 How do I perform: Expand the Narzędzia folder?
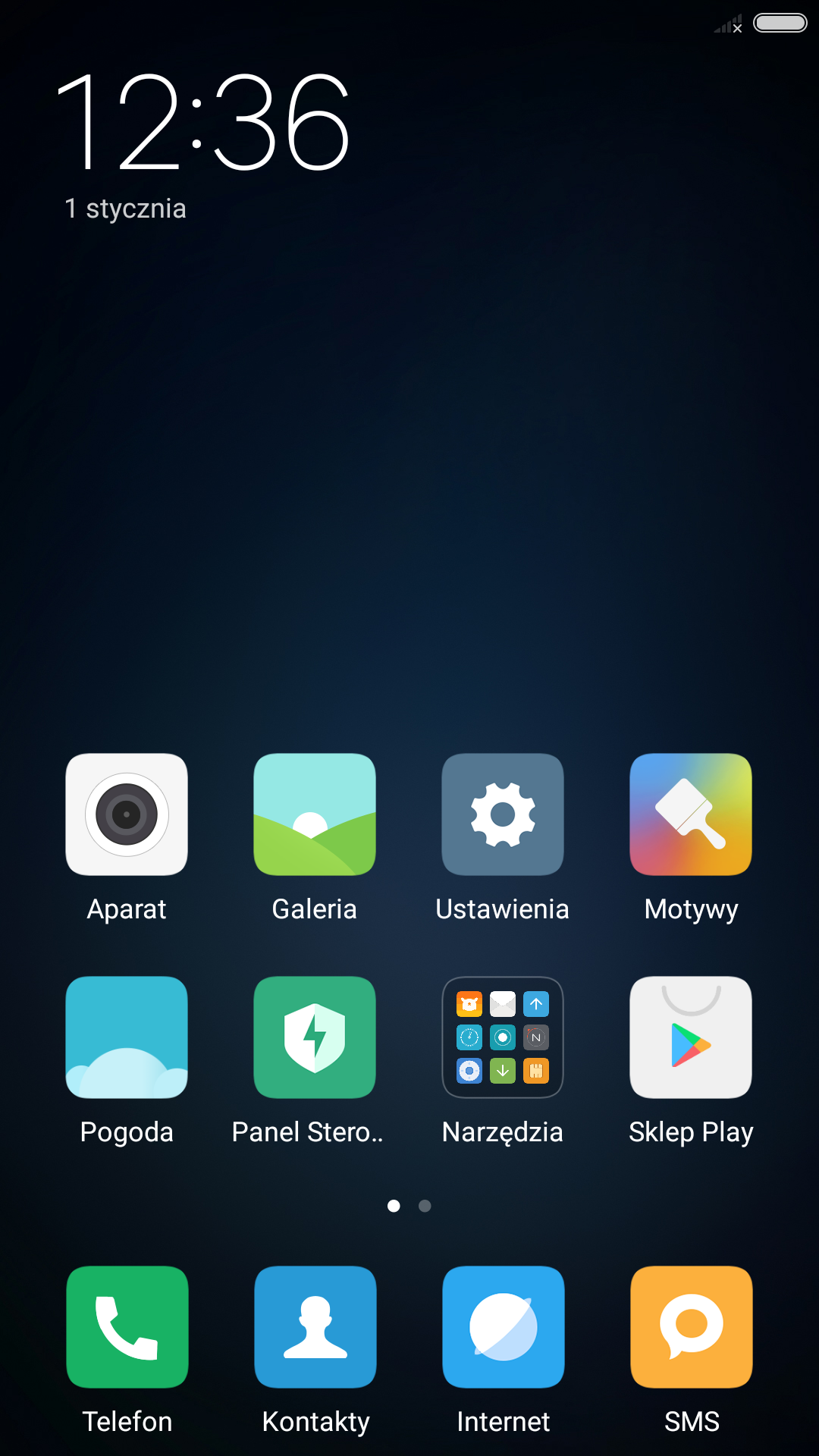(x=503, y=1037)
